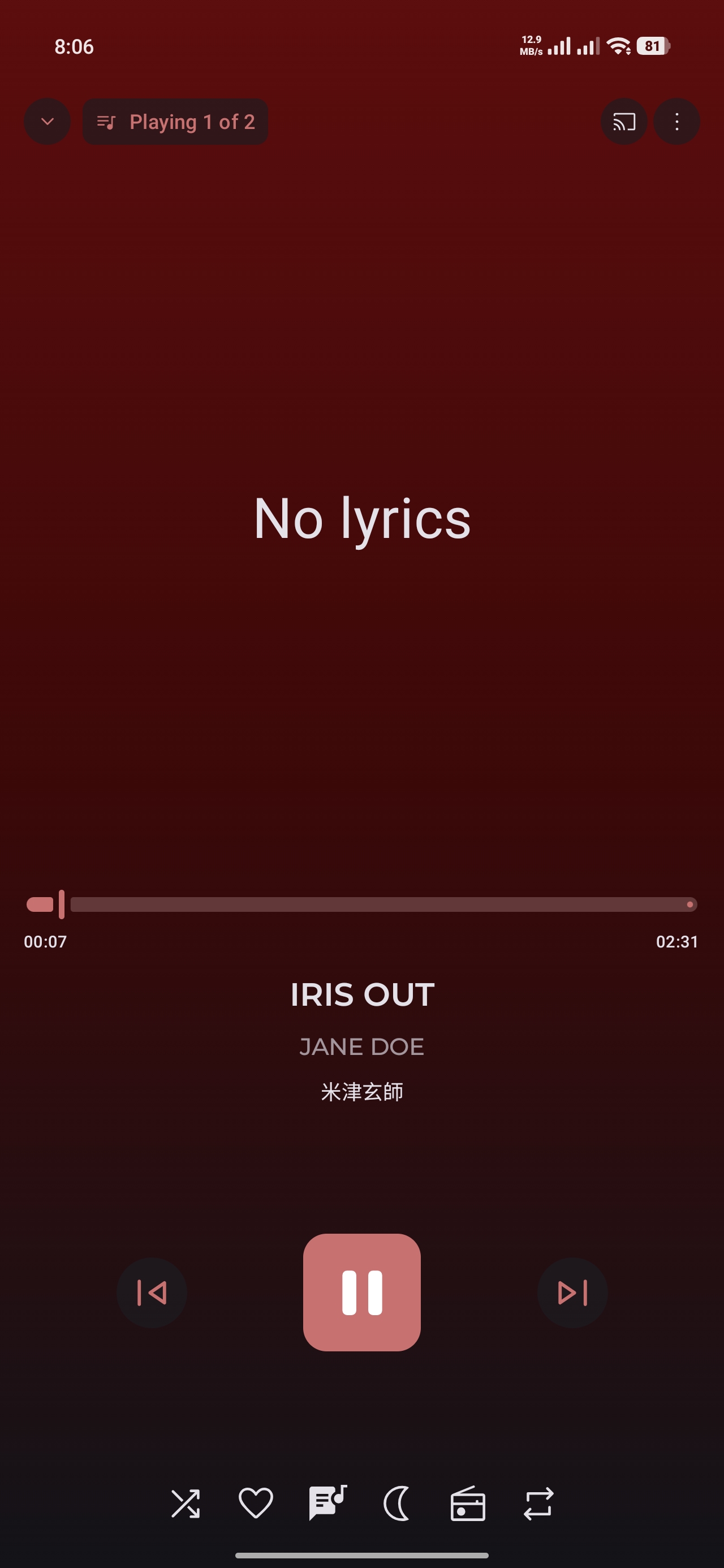Screen dimensions: 724x1568
Task: Open the three-dot overflow menu
Action: [x=676, y=122]
